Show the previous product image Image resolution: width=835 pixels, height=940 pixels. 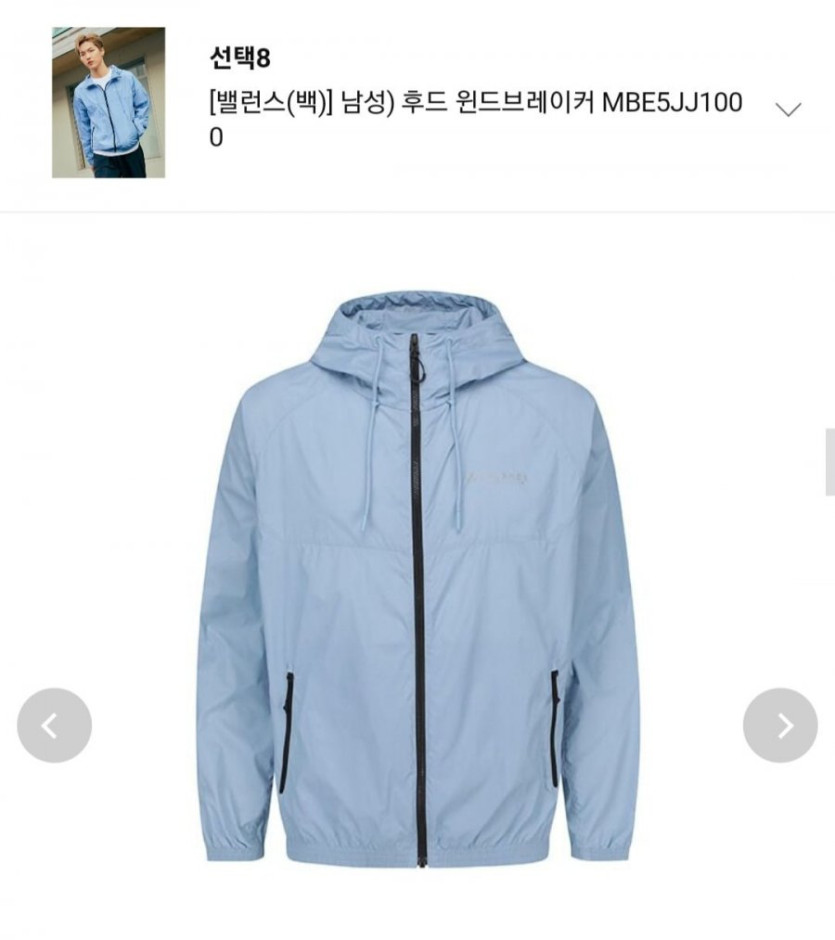54,726
